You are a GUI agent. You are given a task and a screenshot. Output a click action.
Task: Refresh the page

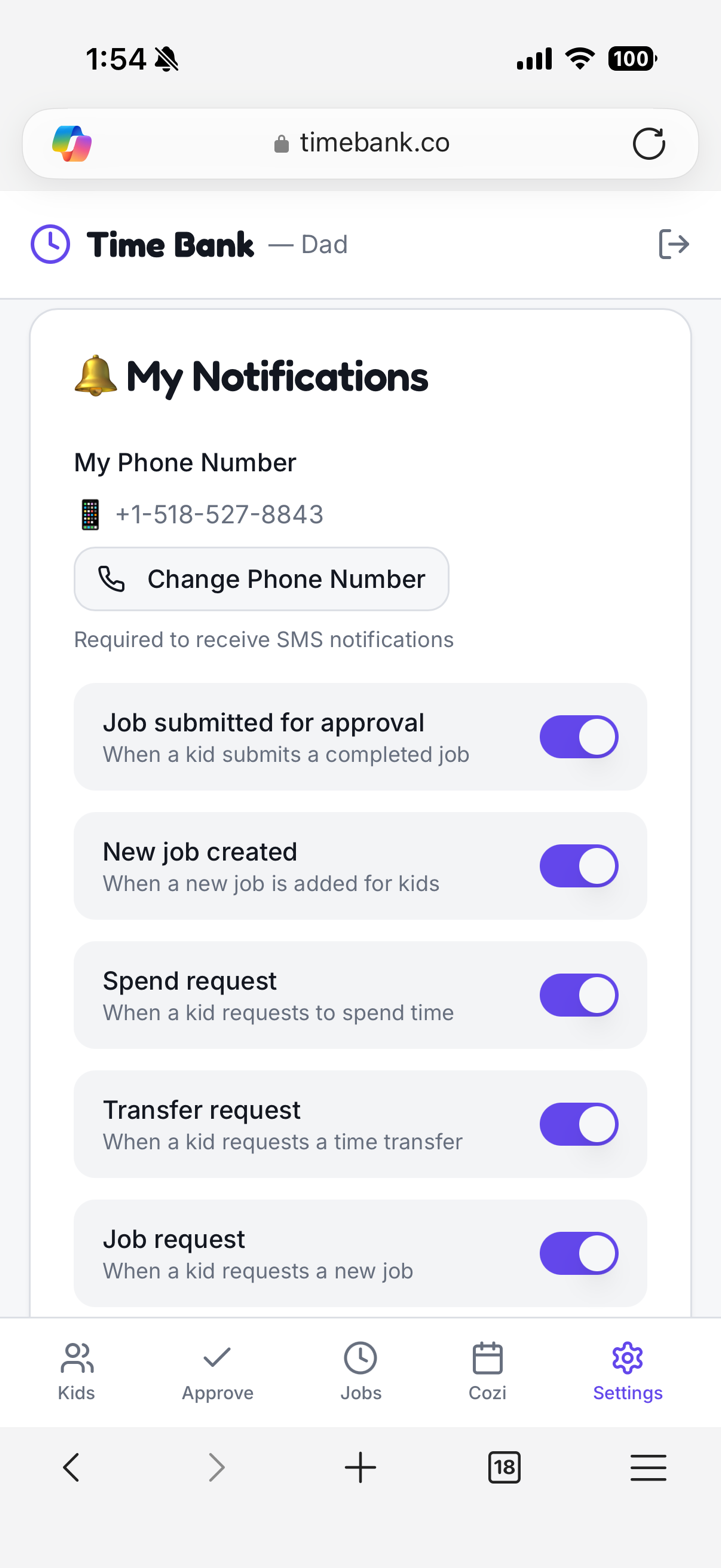click(649, 142)
